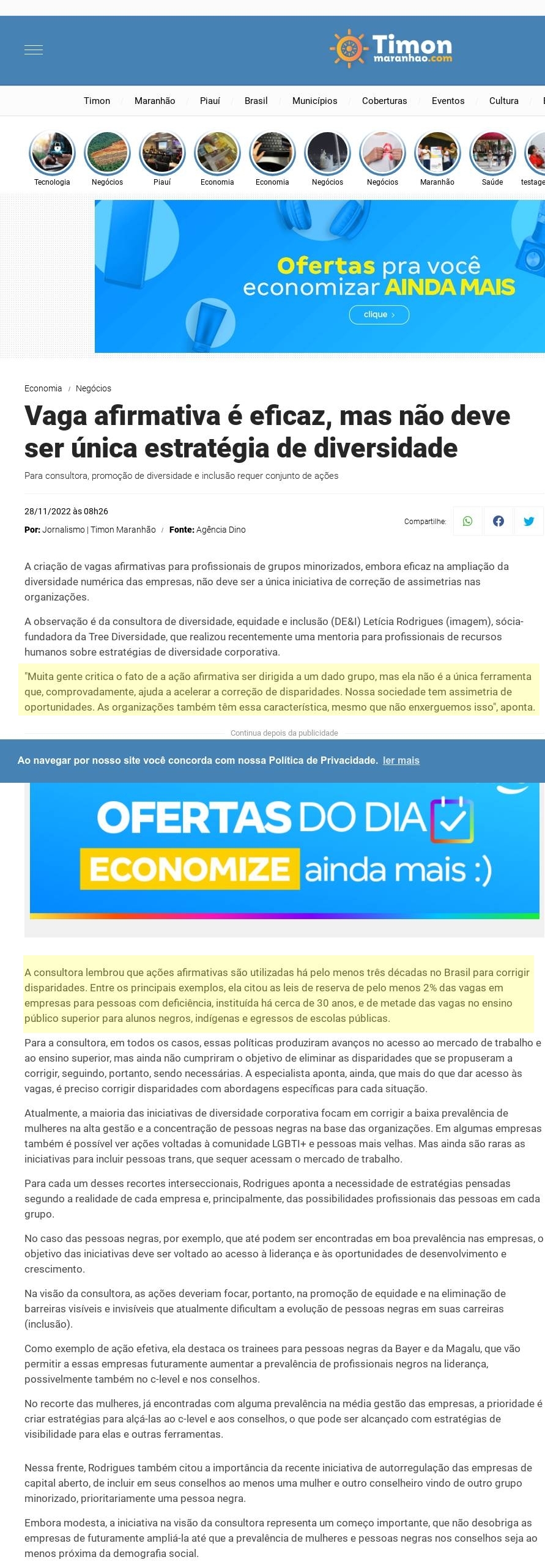Share the article on WhatsApp
This screenshot has height=1568, width=545.
coord(467,521)
